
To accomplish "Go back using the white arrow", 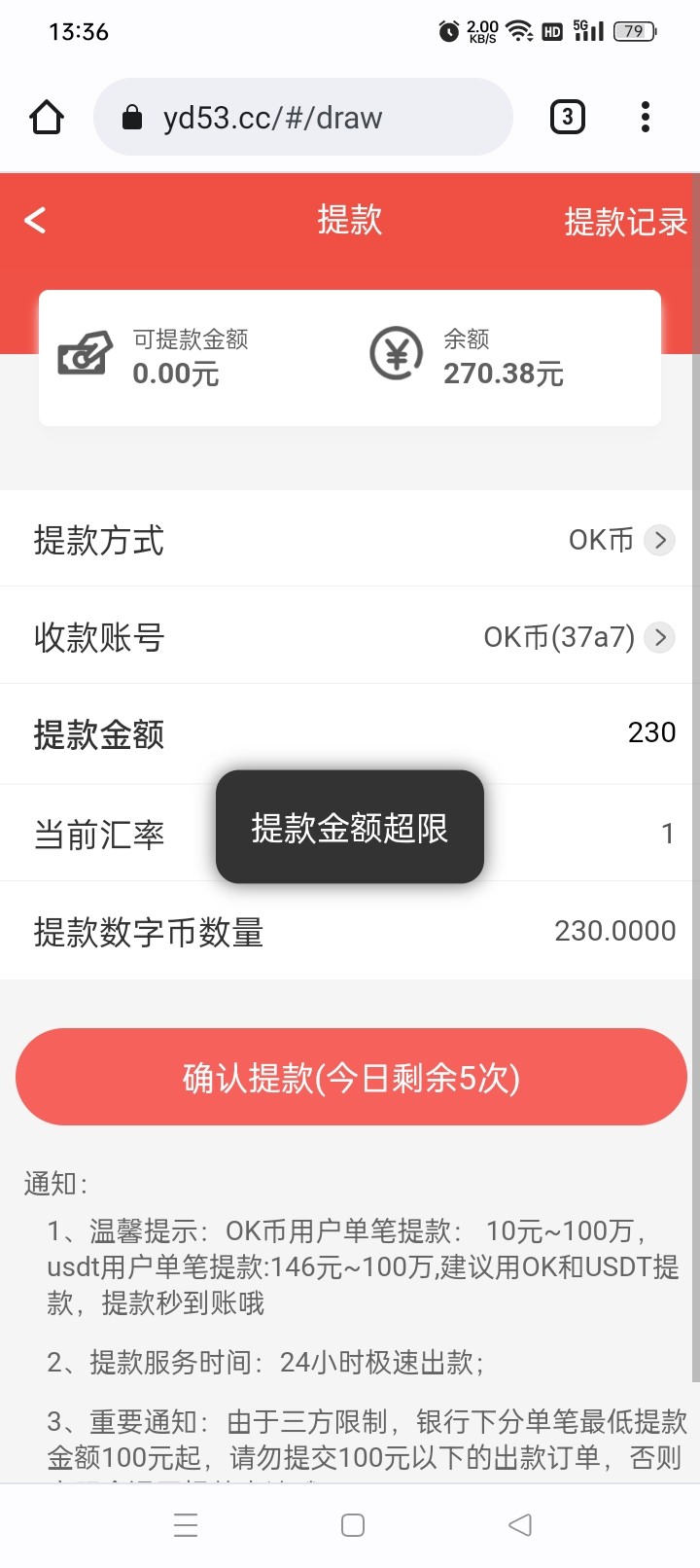I will pyautogui.click(x=36, y=221).
